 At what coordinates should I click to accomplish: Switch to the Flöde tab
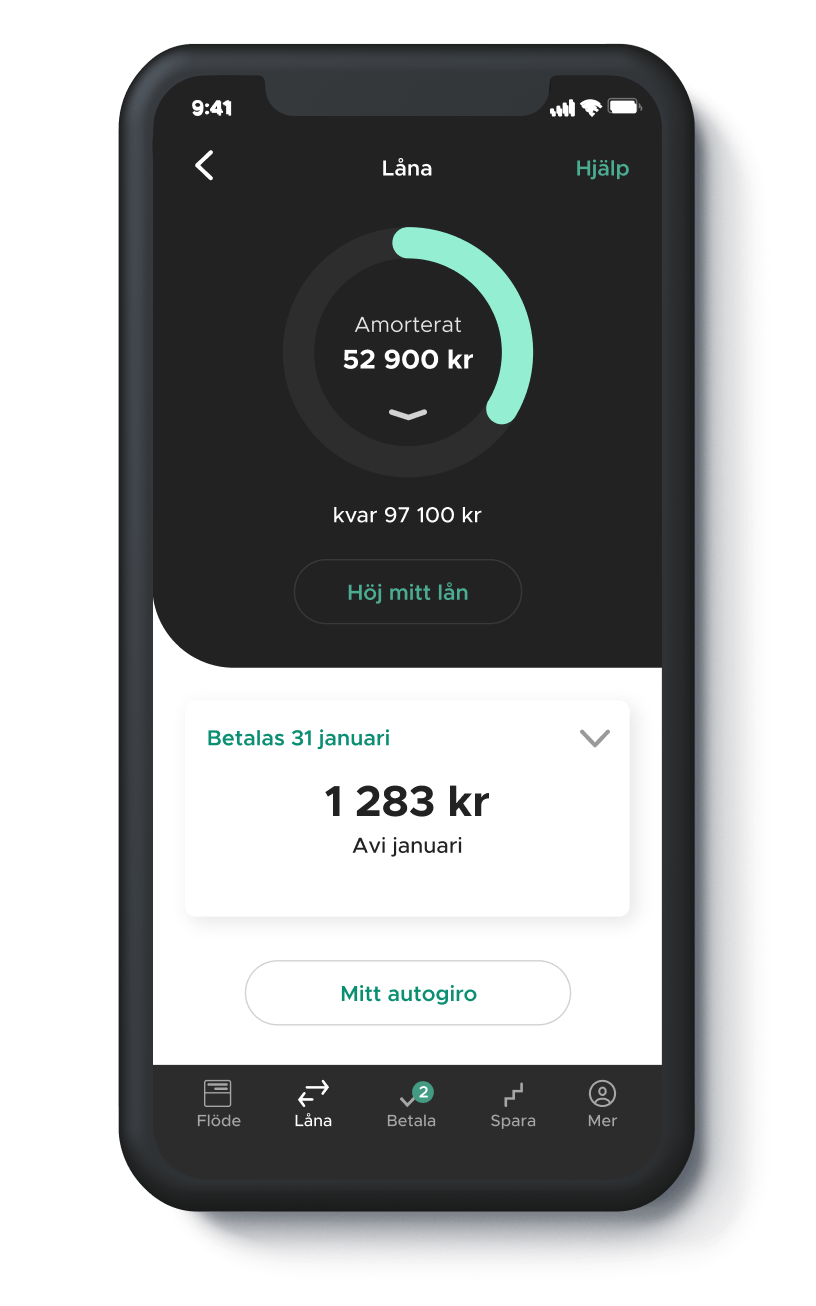pyautogui.click(x=218, y=1104)
